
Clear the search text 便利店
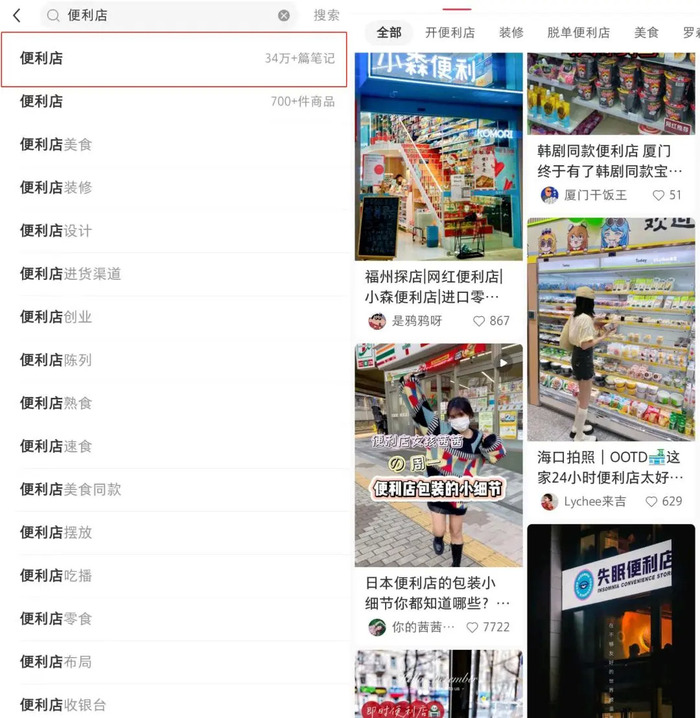click(284, 15)
